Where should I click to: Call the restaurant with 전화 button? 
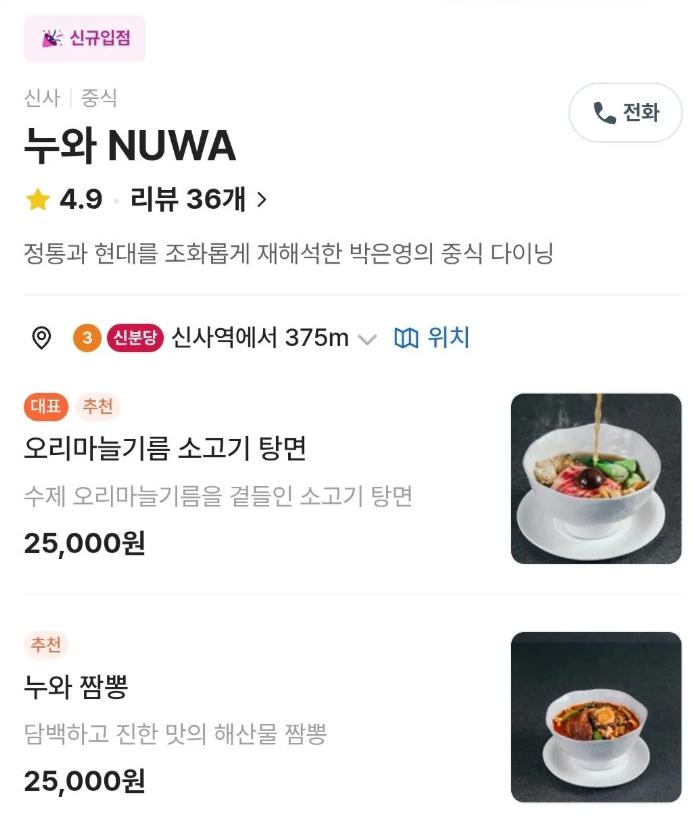pyautogui.click(x=625, y=113)
